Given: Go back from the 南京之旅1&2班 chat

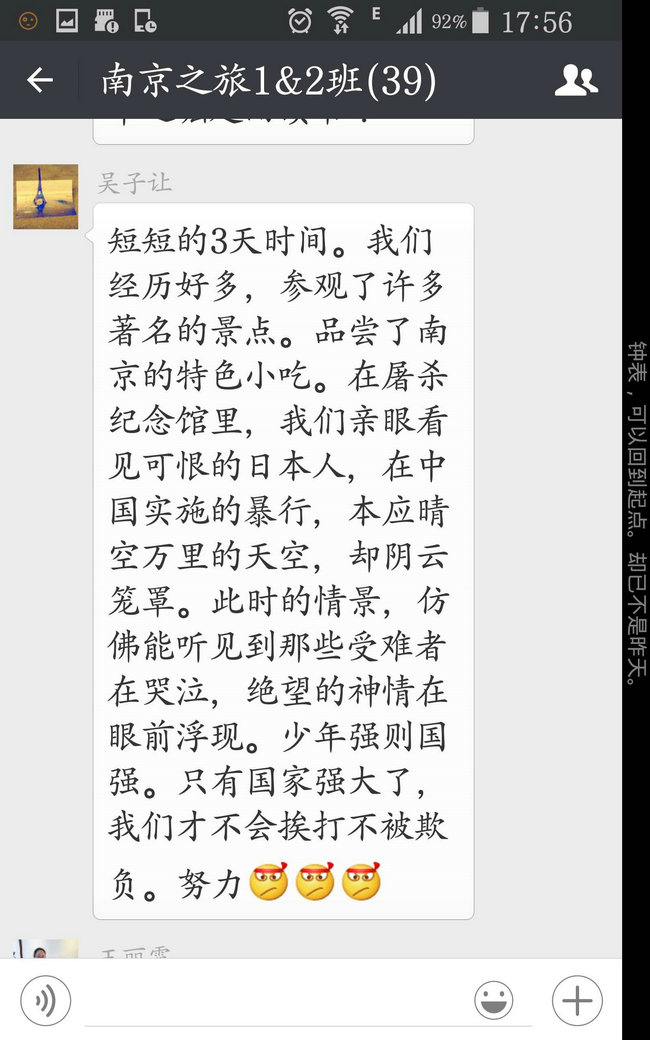Looking at the screenshot, I should pyautogui.click(x=39, y=80).
